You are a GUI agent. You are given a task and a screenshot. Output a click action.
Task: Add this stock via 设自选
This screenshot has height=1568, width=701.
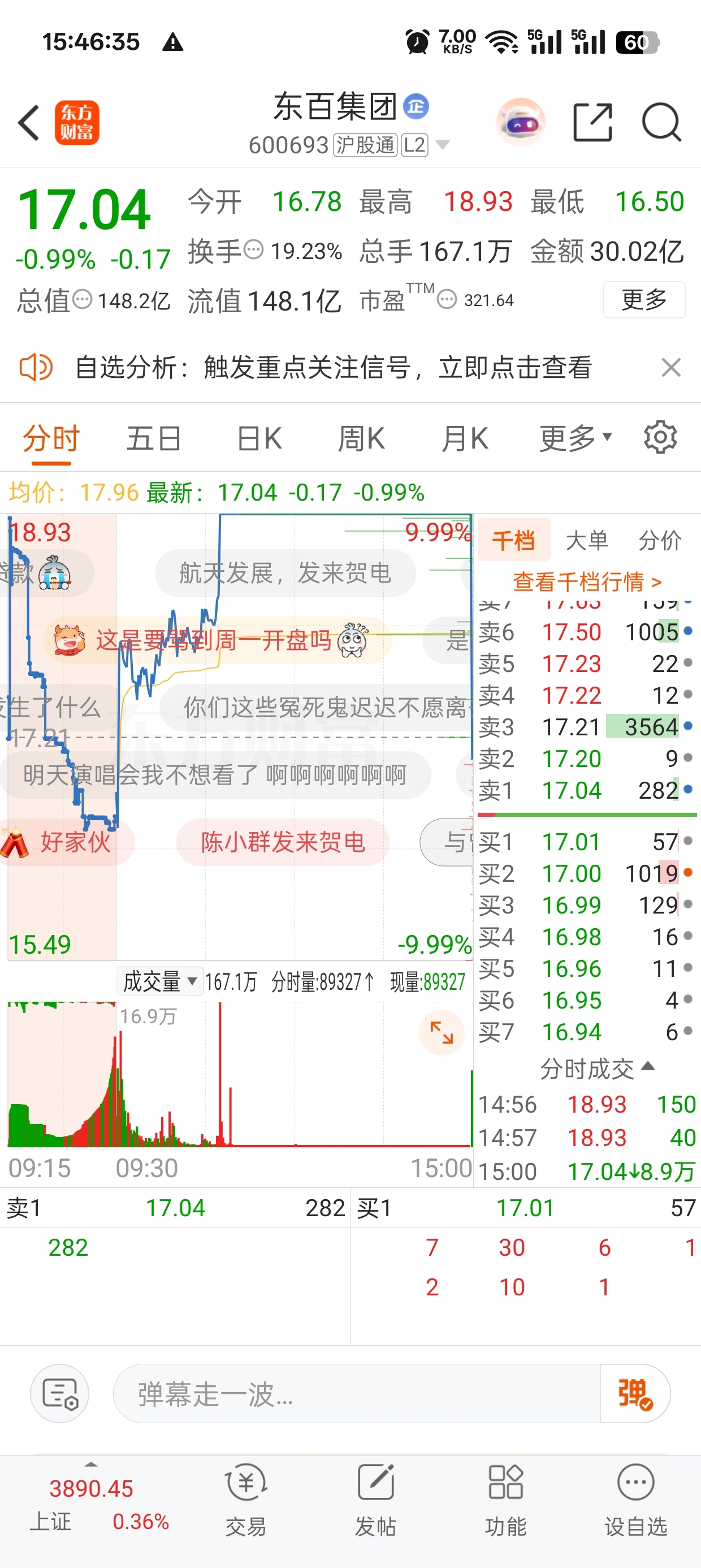click(635, 1498)
